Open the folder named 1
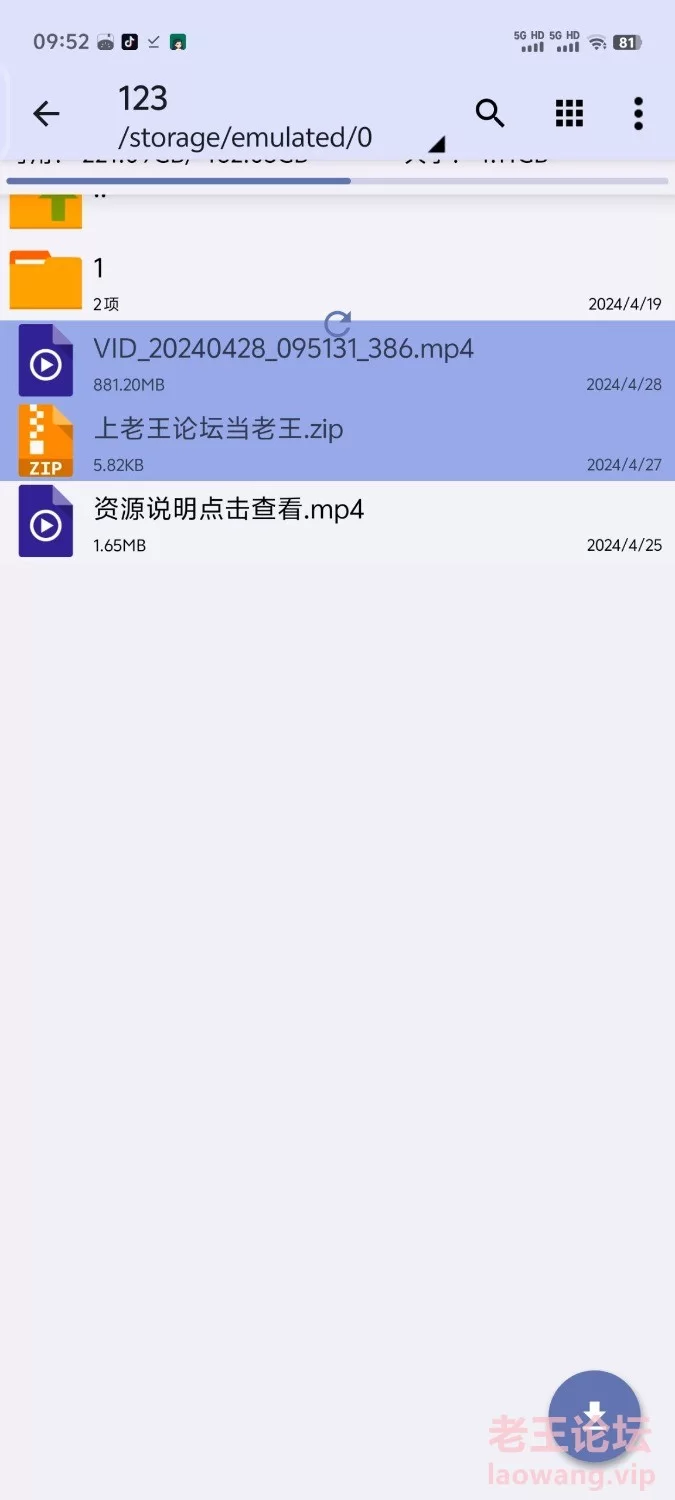This screenshot has height=1500, width=675. click(300, 281)
